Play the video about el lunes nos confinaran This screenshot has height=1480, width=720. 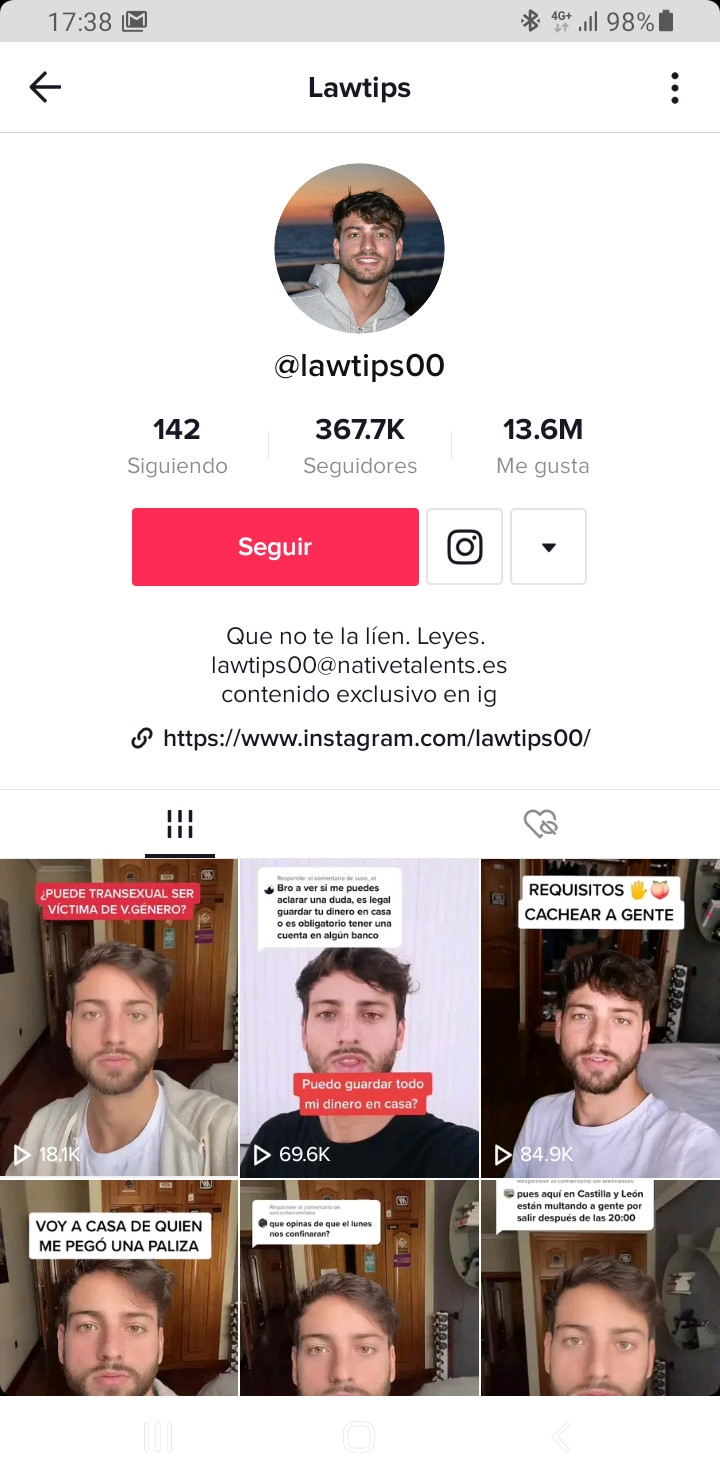tap(360, 1287)
